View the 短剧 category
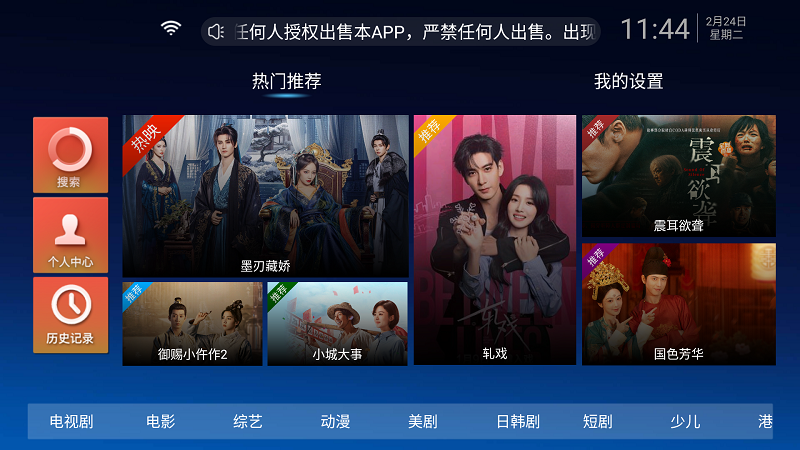 click(x=597, y=422)
